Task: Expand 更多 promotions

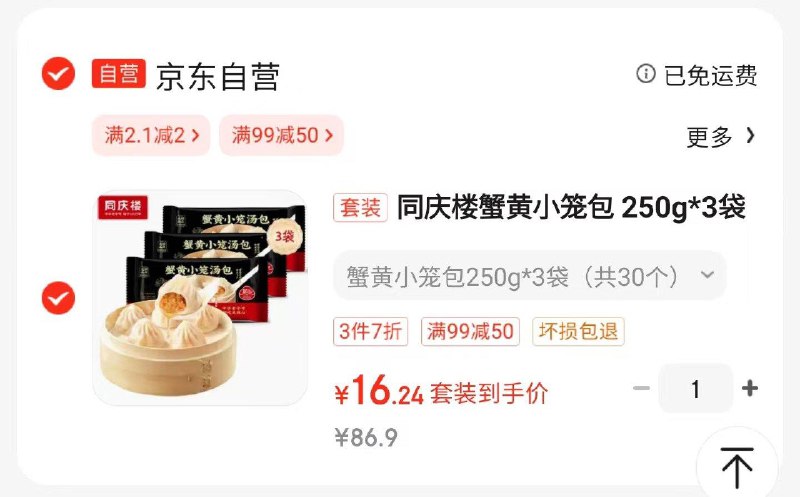Action: 720,137
